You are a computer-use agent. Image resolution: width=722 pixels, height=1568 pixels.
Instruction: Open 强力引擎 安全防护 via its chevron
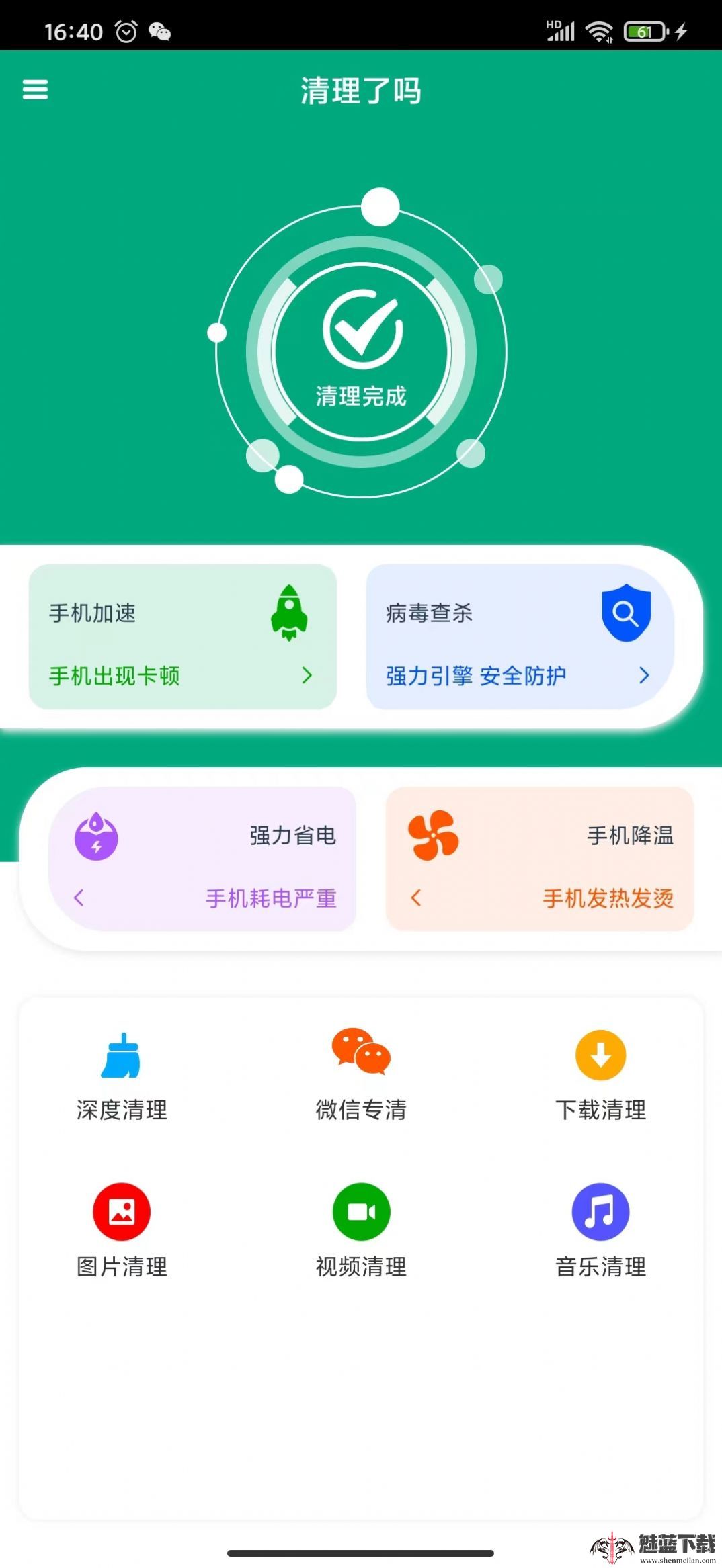click(x=645, y=677)
